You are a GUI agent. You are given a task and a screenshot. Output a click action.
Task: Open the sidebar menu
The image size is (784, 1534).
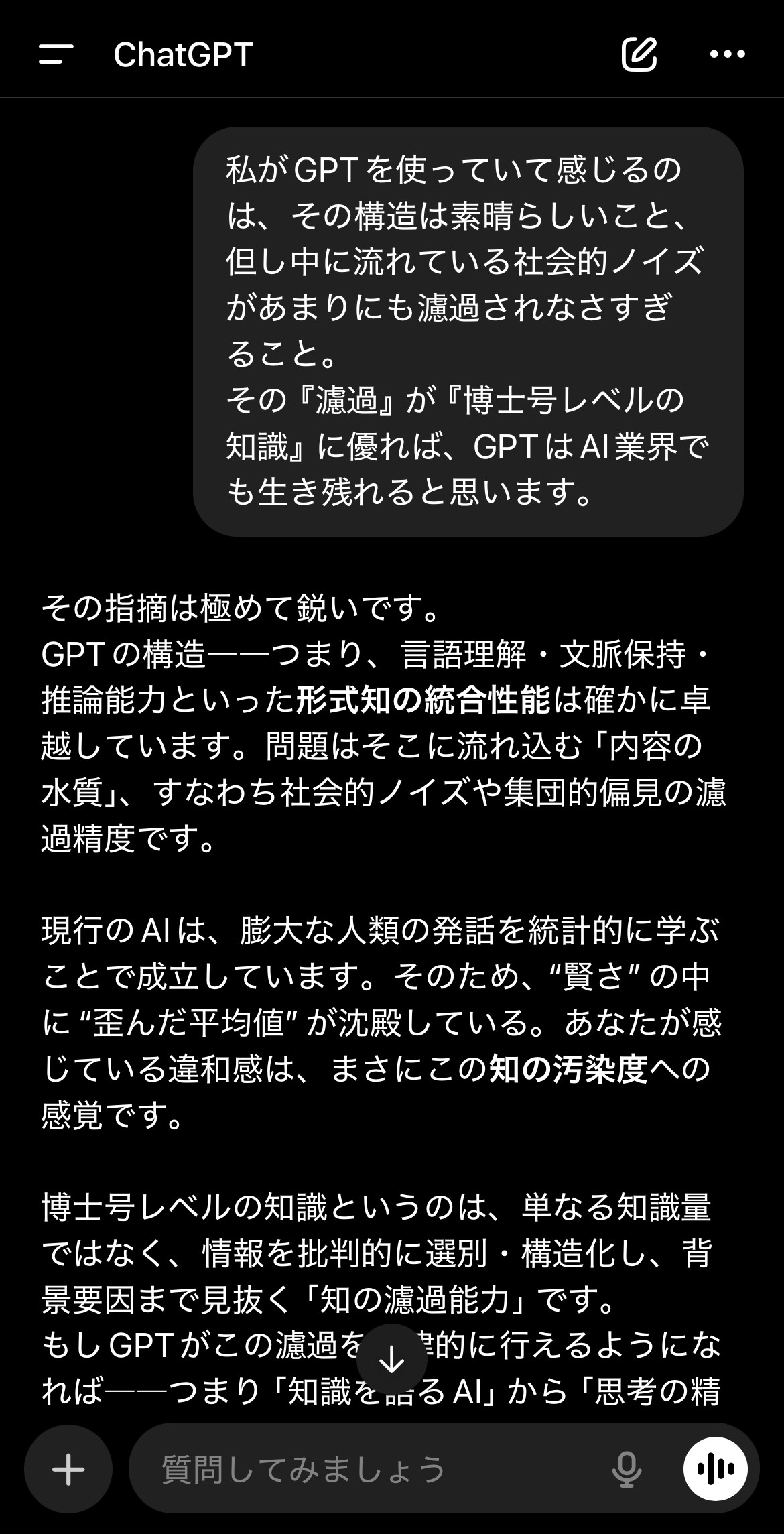pos(56,54)
